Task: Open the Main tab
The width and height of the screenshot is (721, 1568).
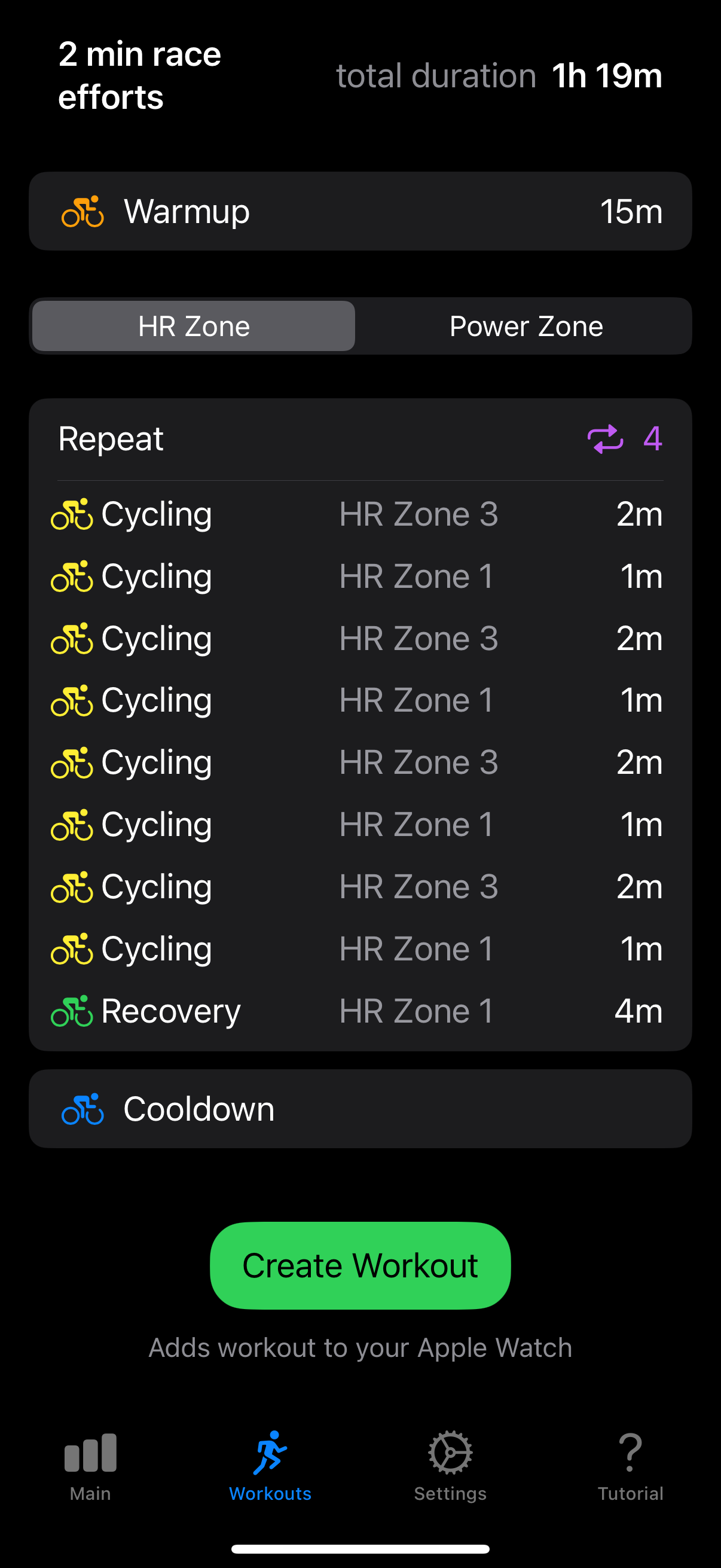Action: (90, 1467)
